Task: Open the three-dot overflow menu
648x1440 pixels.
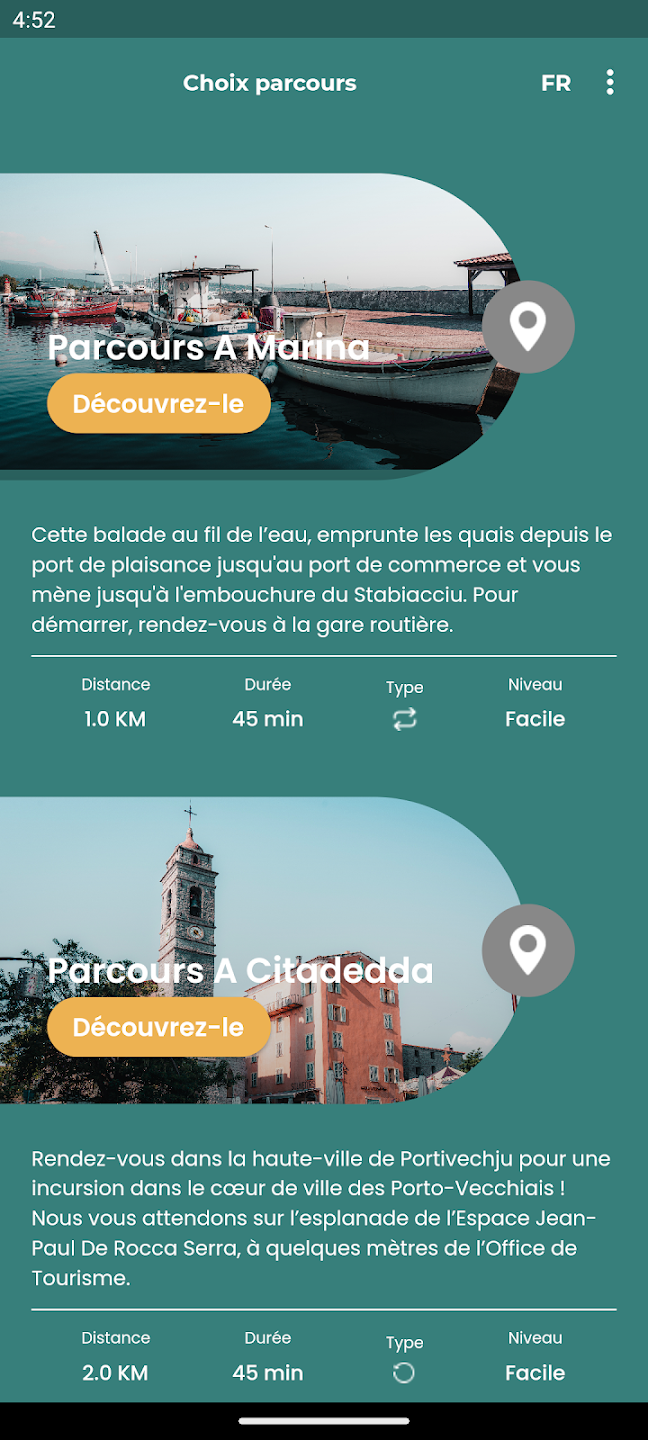Action: (610, 83)
